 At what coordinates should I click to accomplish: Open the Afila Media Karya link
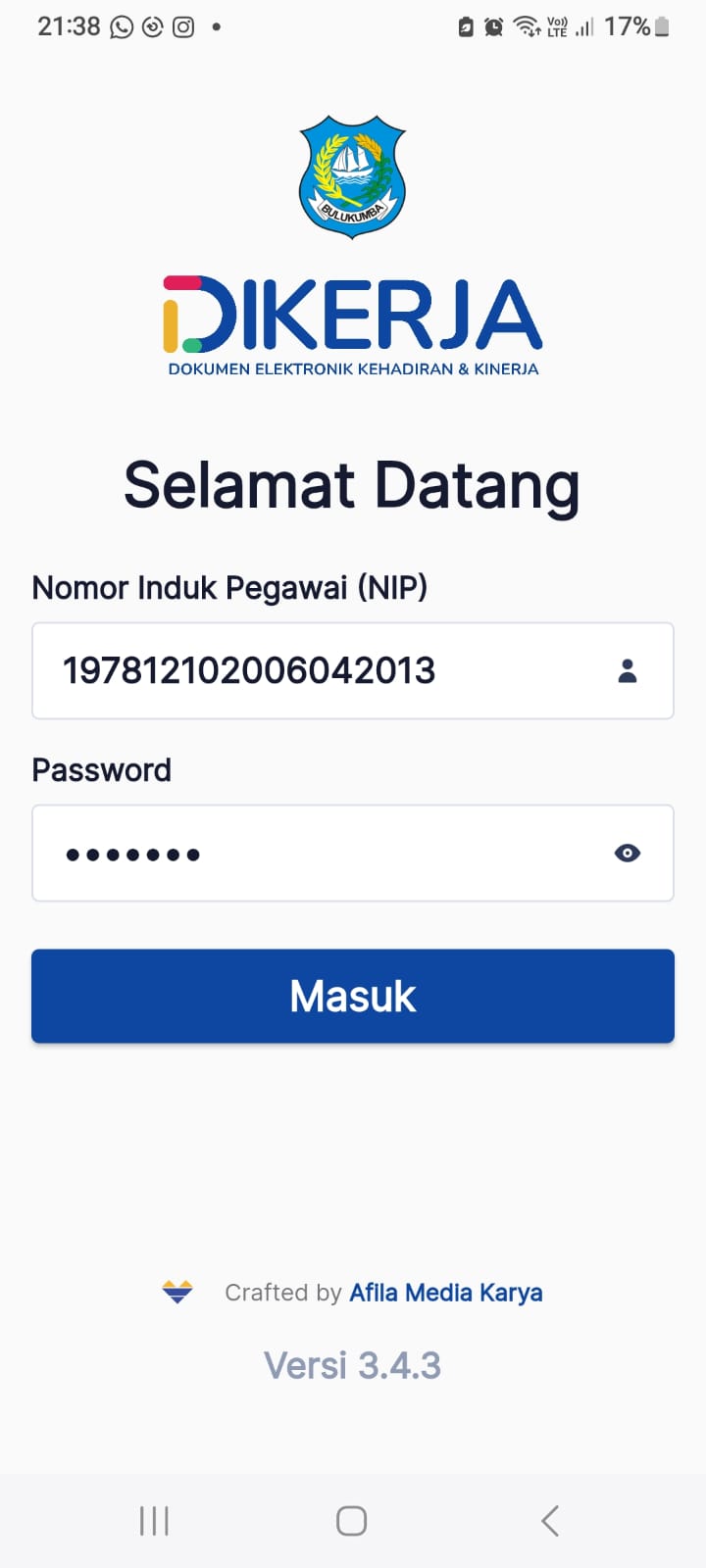[x=445, y=1293]
